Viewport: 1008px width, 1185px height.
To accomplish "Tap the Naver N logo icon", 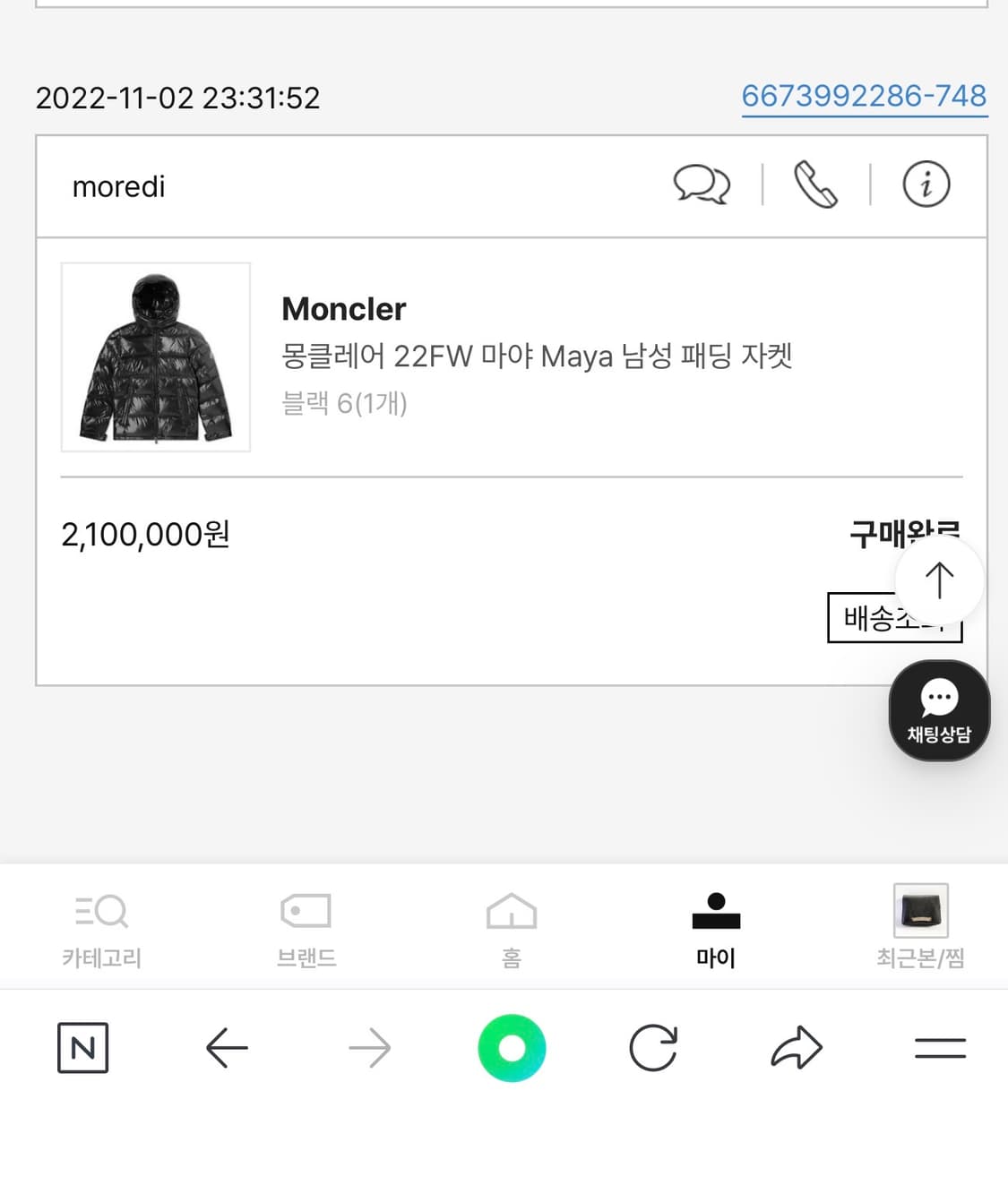I will 82,1048.
